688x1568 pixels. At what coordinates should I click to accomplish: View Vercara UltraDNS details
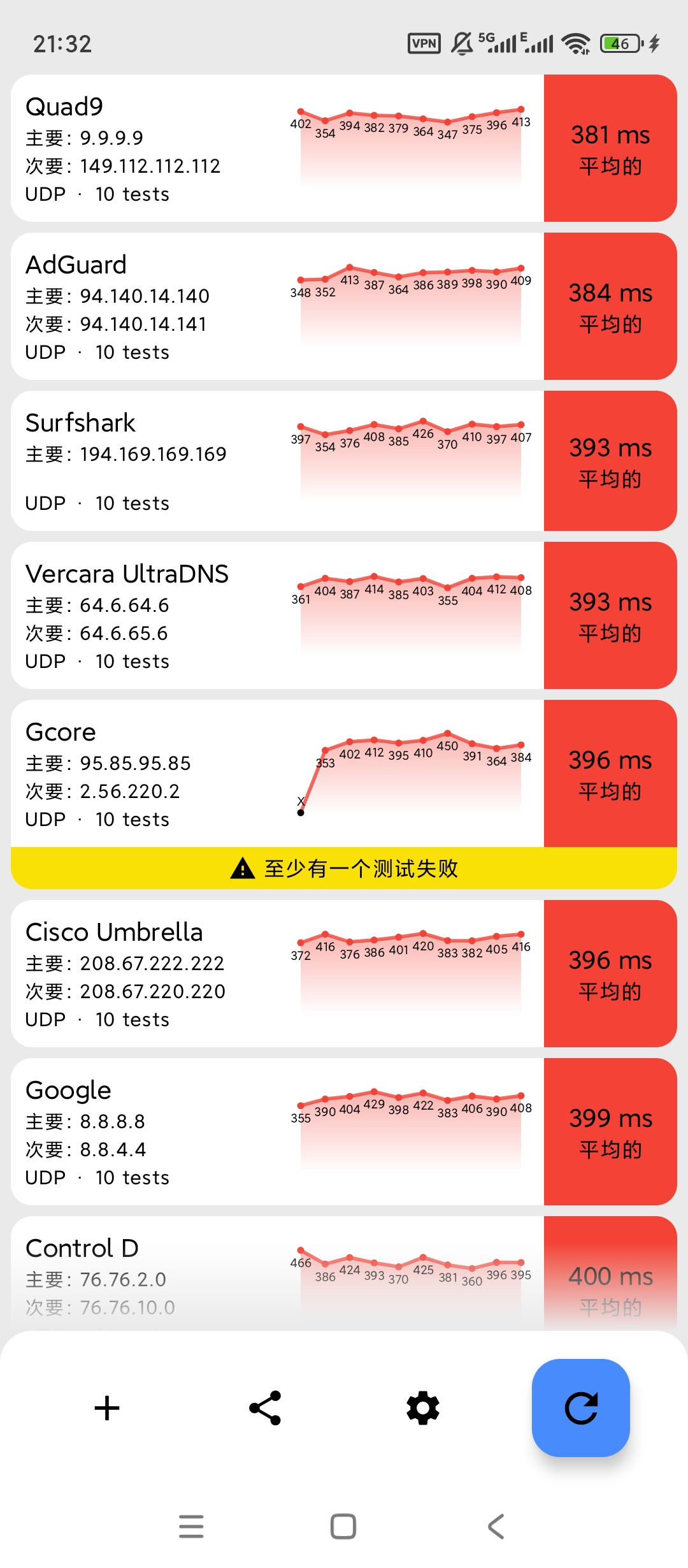click(344, 615)
